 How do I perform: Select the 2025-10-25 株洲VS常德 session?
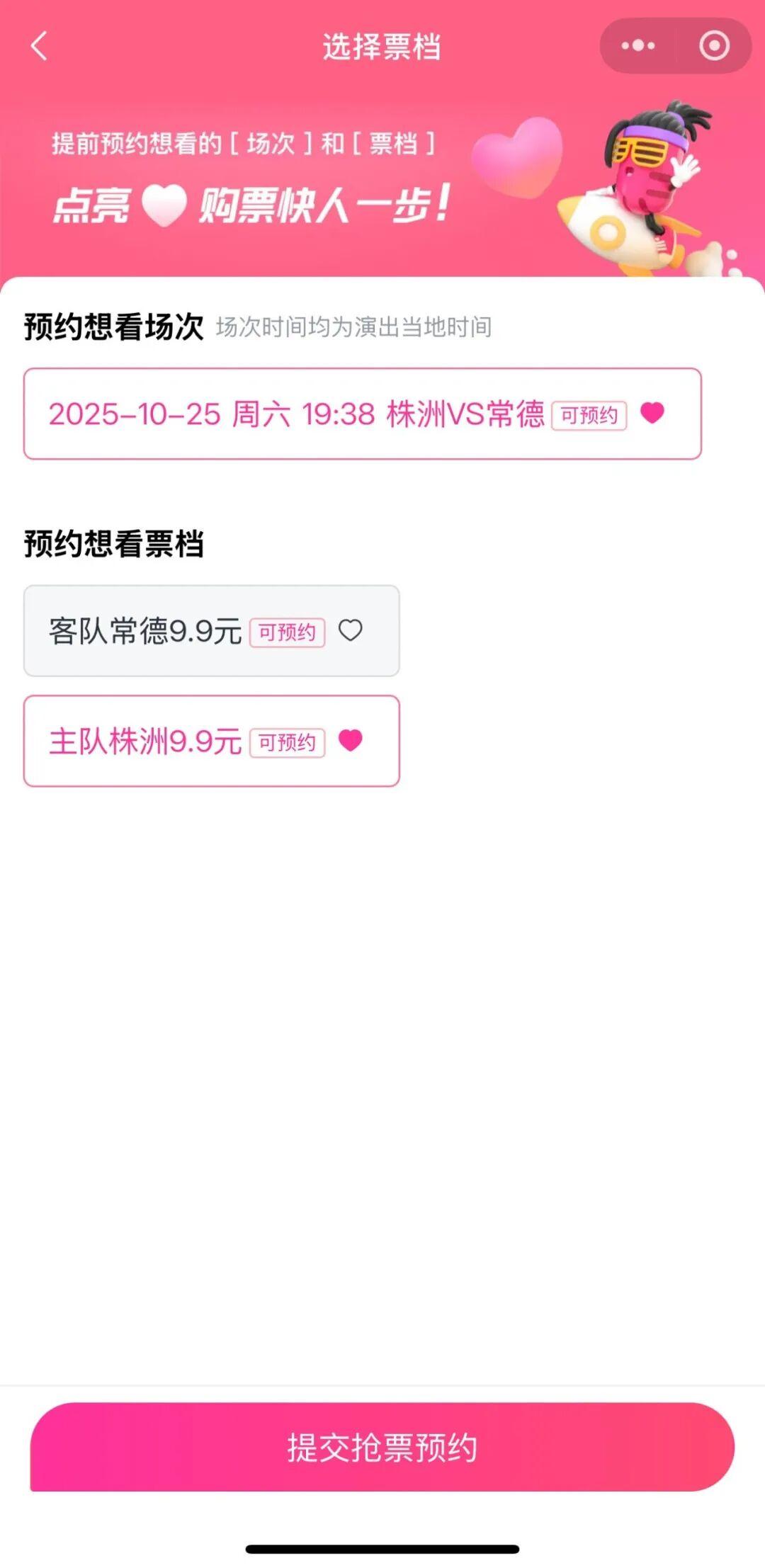(362, 414)
